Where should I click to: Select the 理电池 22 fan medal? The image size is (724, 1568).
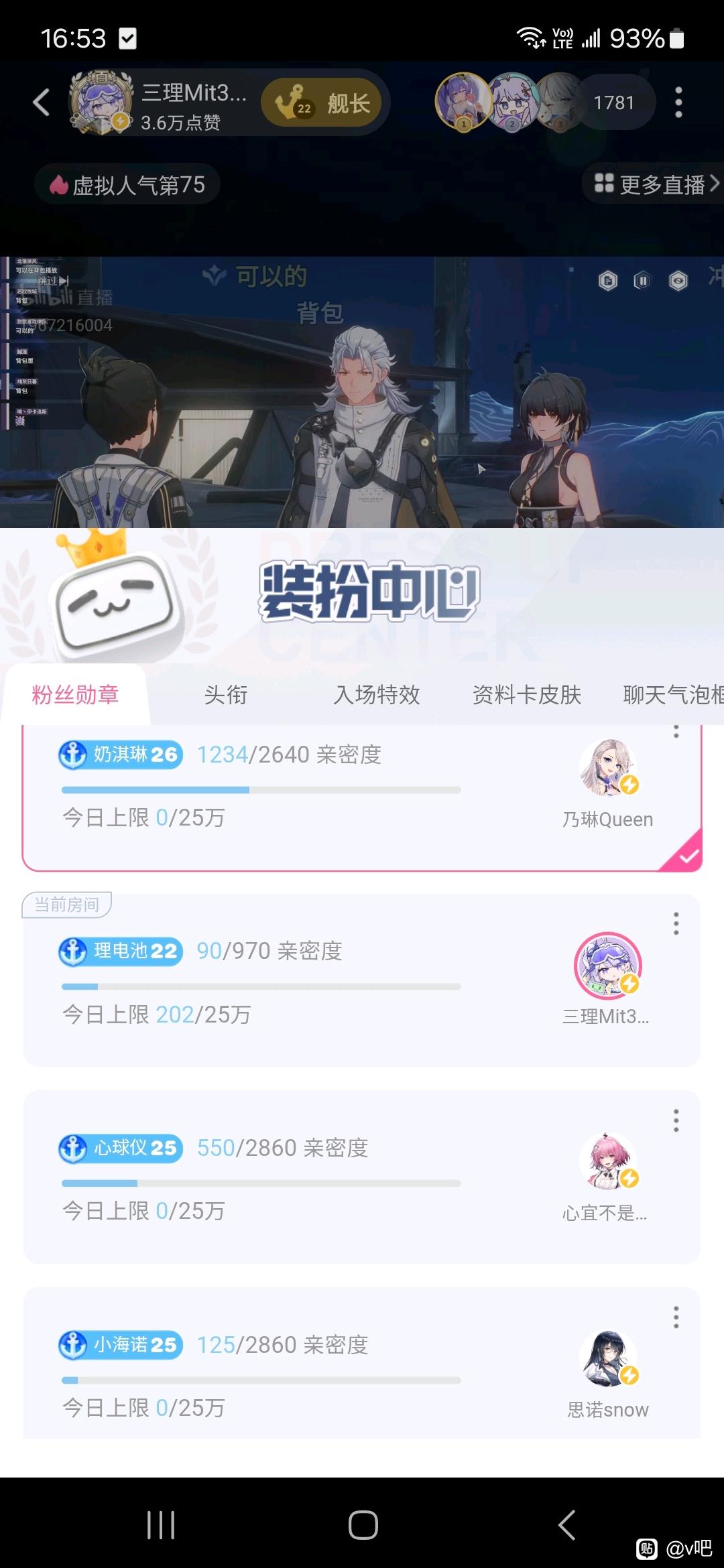click(x=362, y=980)
